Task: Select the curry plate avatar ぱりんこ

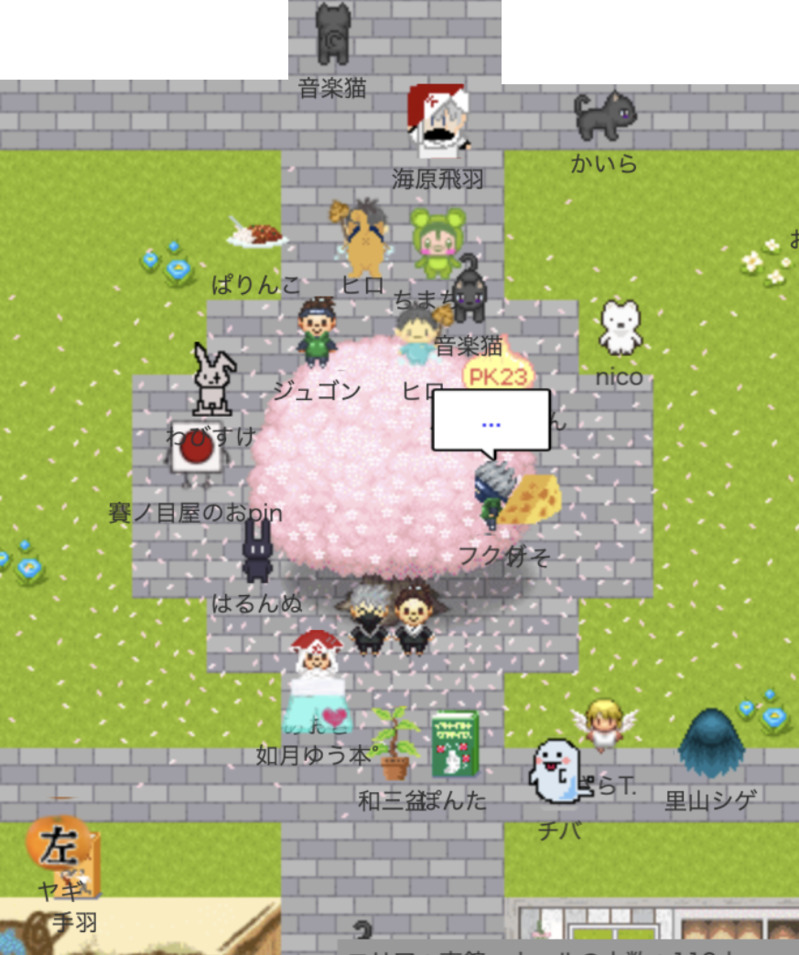Action: tap(256, 235)
